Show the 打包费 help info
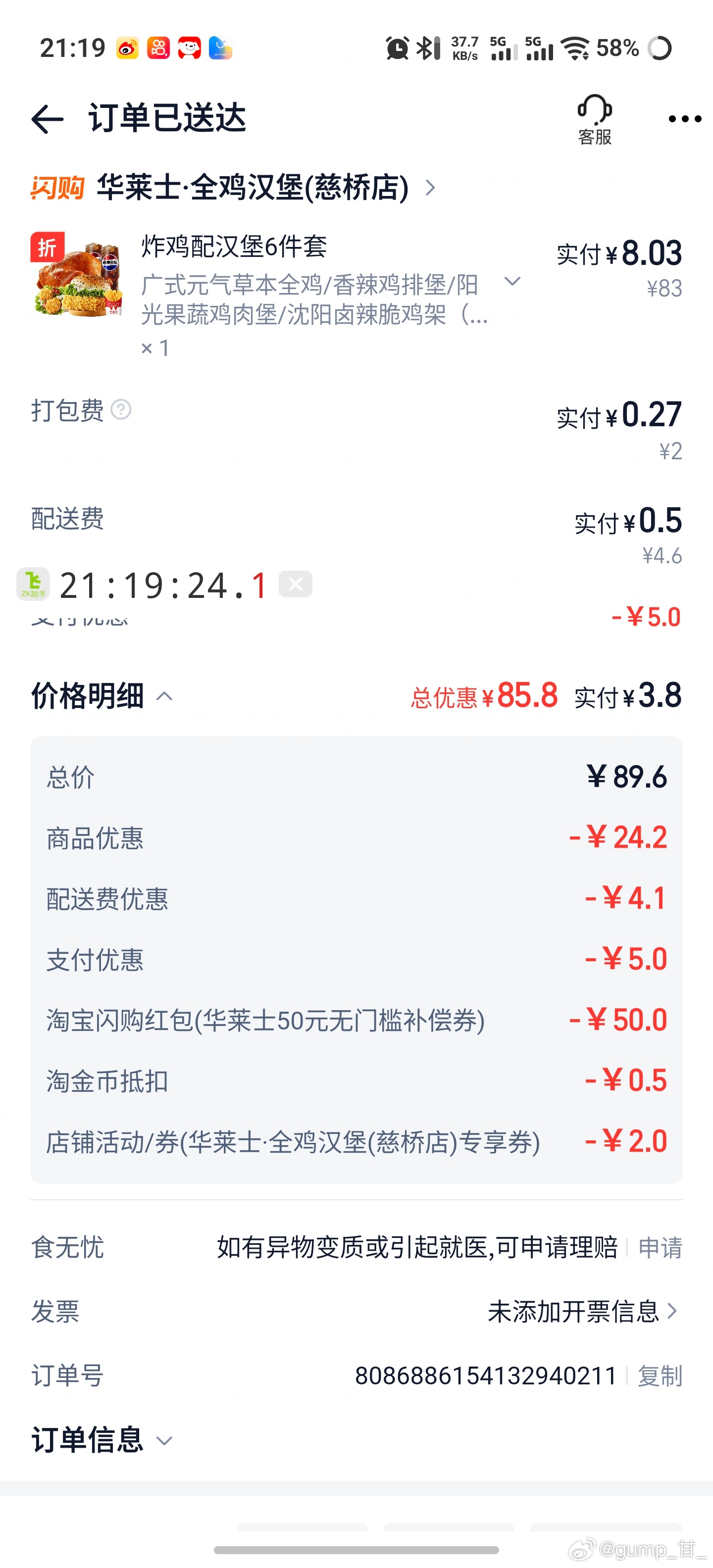The width and height of the screenshot is (713, 1568). [121, 410]
